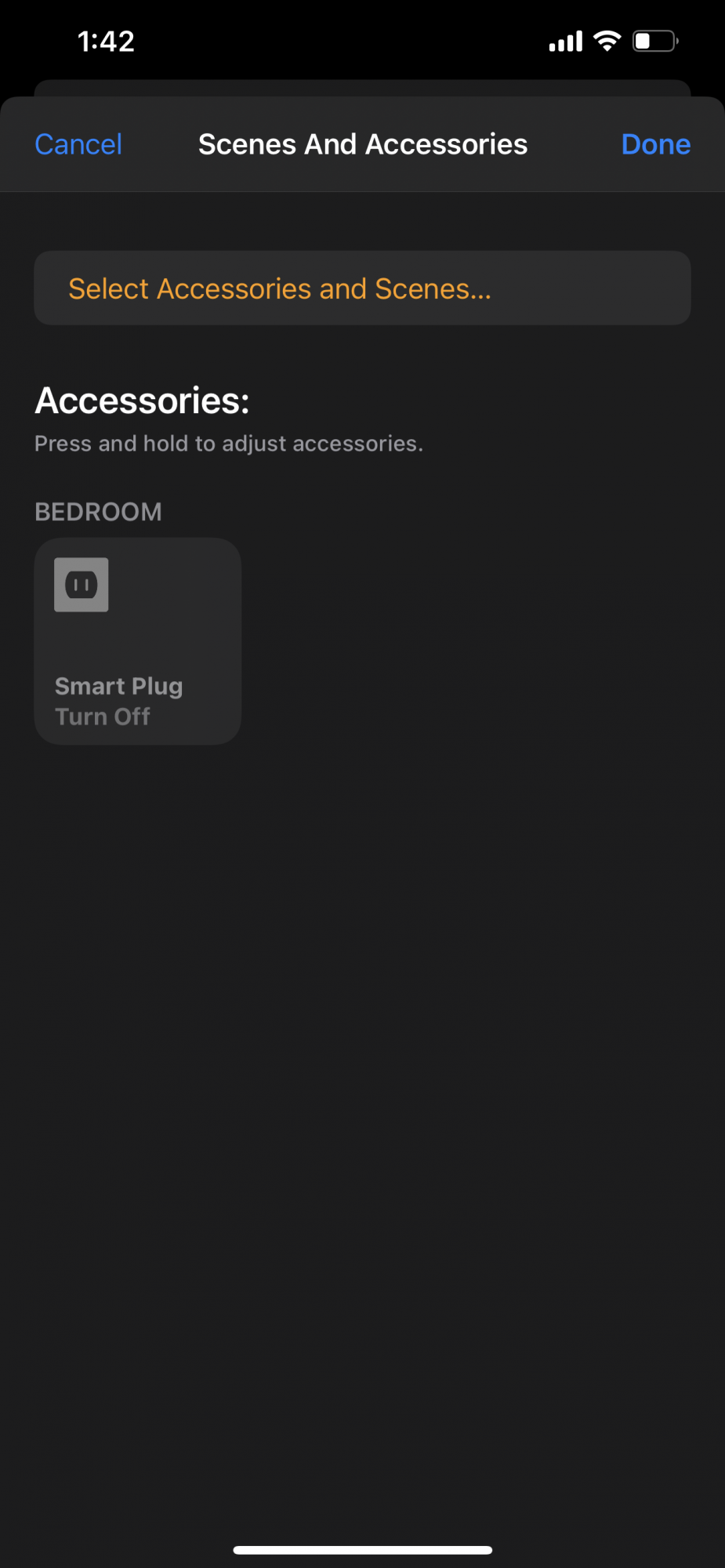Tap the Bedroom Smart Plug tile

coord(138,641)
